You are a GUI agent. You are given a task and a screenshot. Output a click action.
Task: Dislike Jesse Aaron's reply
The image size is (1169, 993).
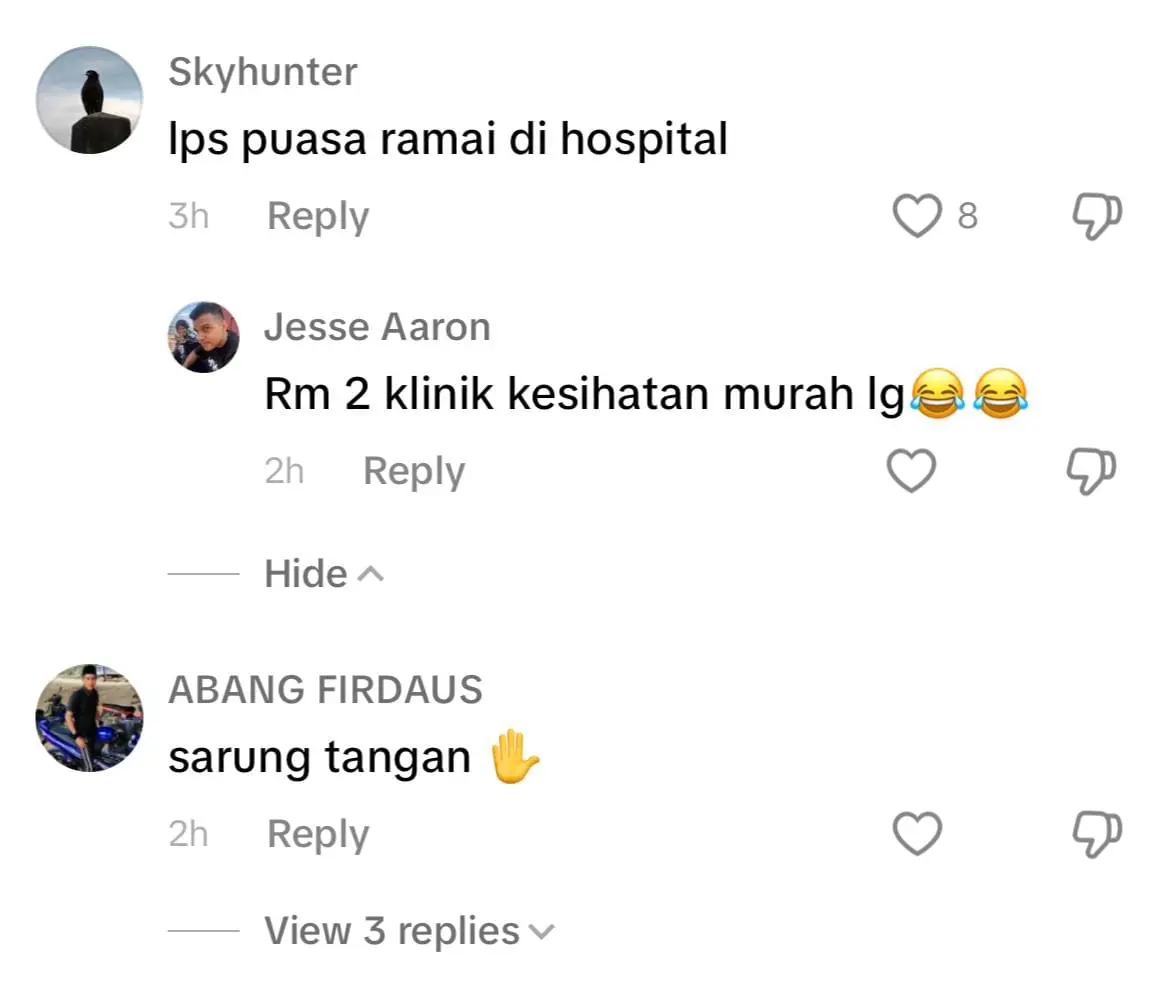click(x=1091, y=470)
